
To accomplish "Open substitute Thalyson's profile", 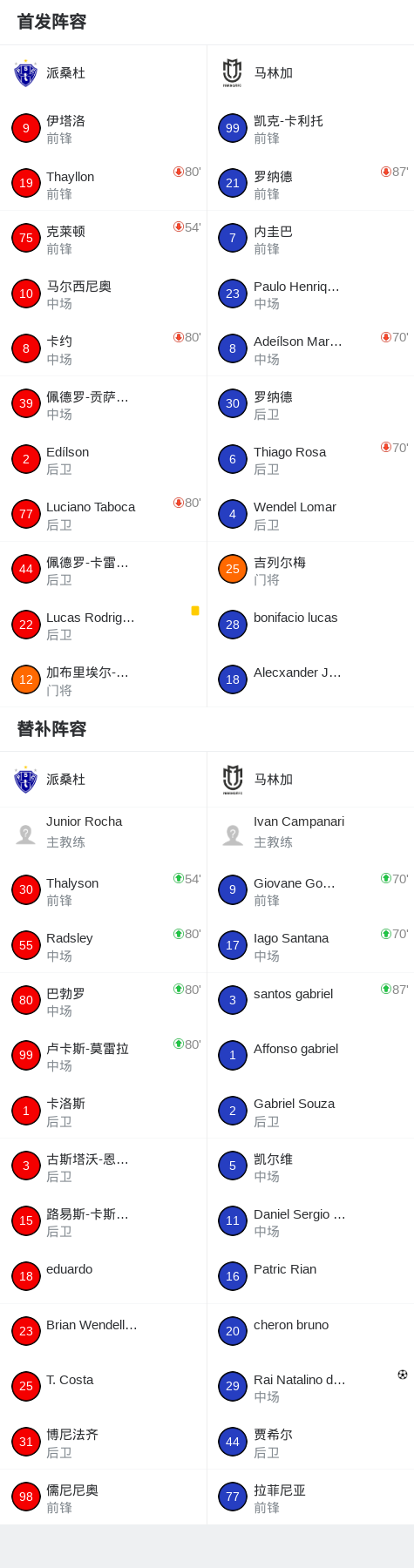I will [x=103, y=889].
